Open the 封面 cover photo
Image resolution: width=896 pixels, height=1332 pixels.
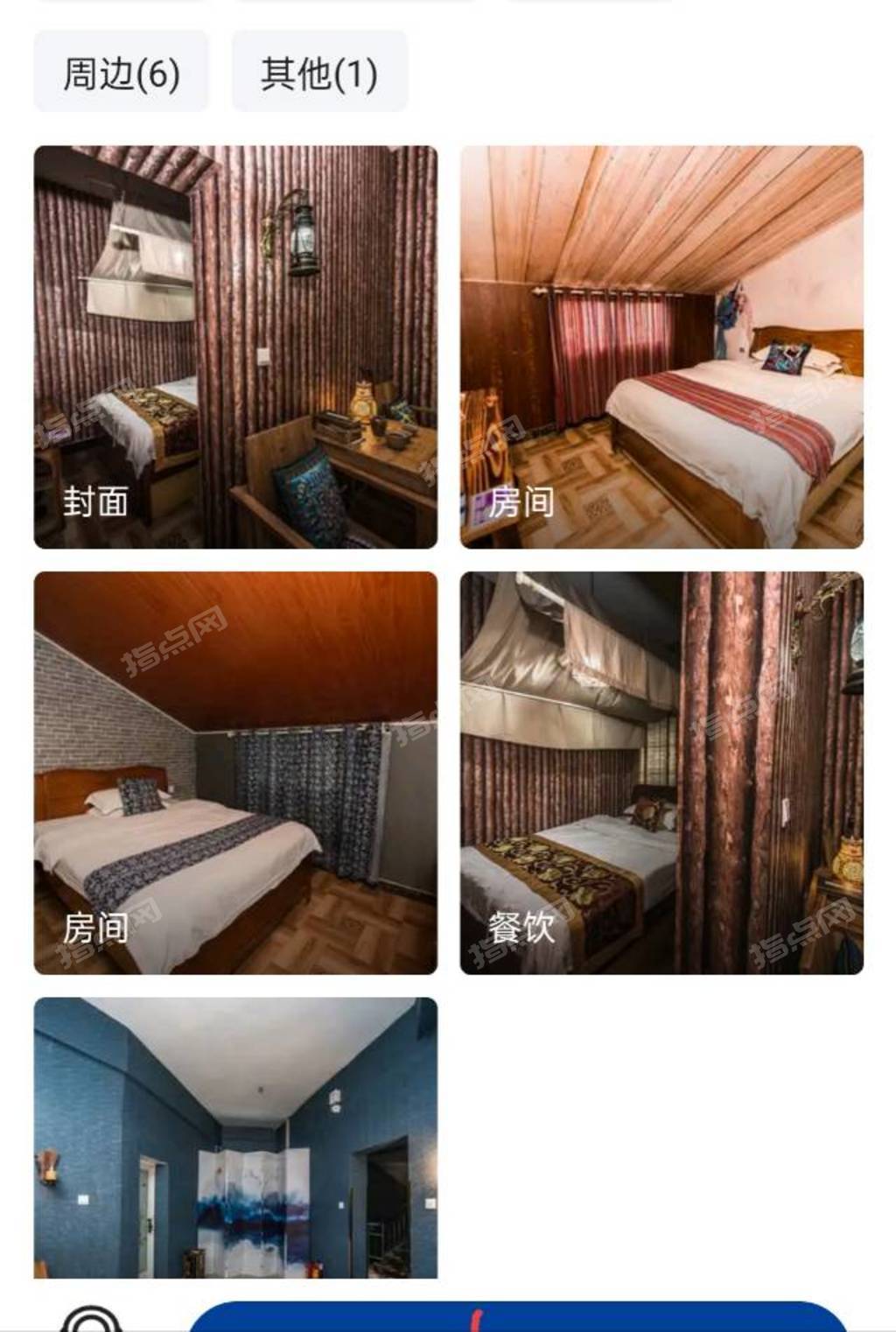point(235,347)
